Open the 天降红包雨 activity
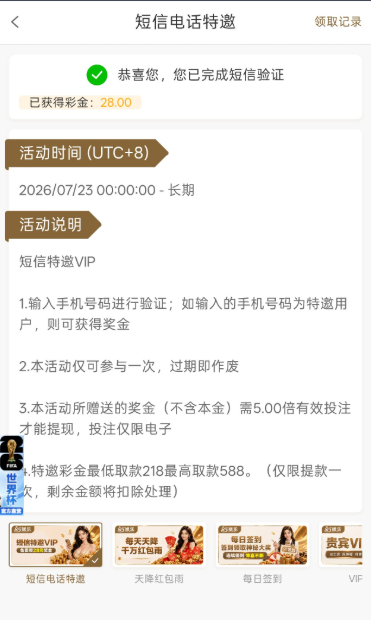371x620 pixels. tap(159, 545)
